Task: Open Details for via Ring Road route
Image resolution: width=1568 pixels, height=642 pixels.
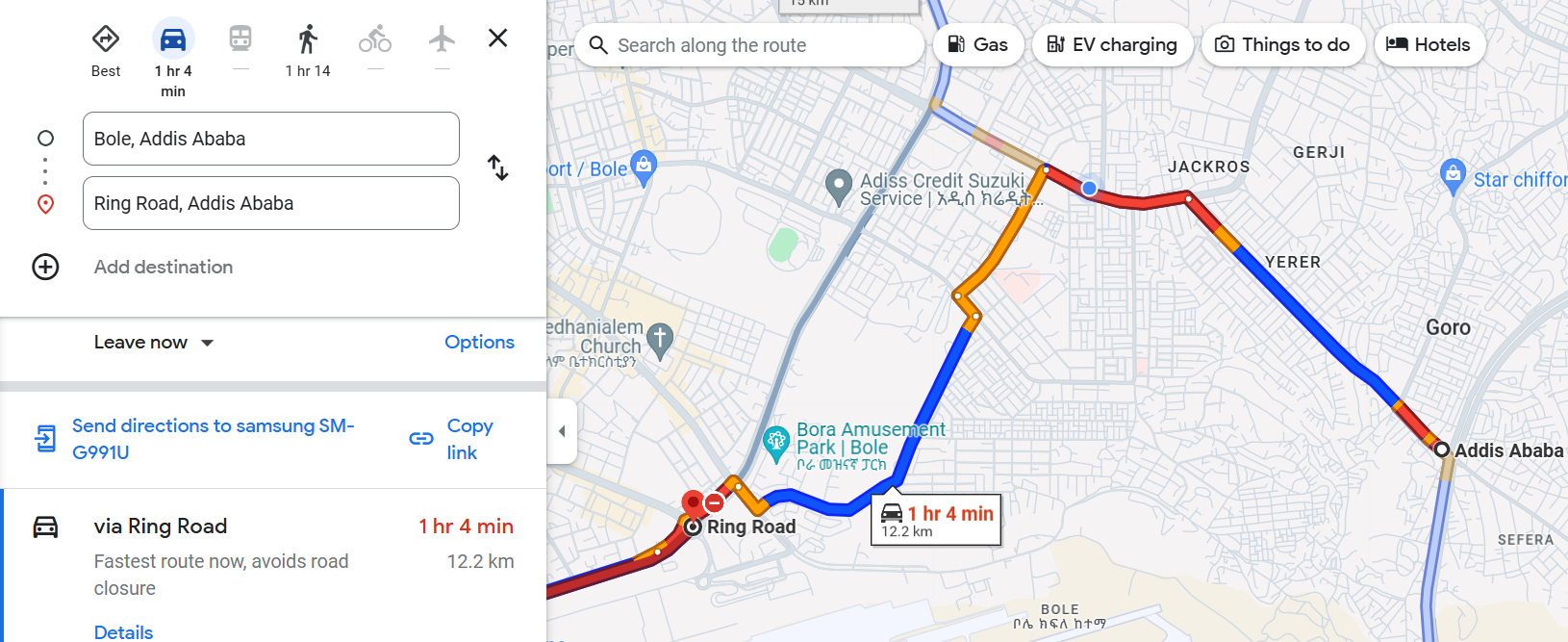Action: point(123,631)
